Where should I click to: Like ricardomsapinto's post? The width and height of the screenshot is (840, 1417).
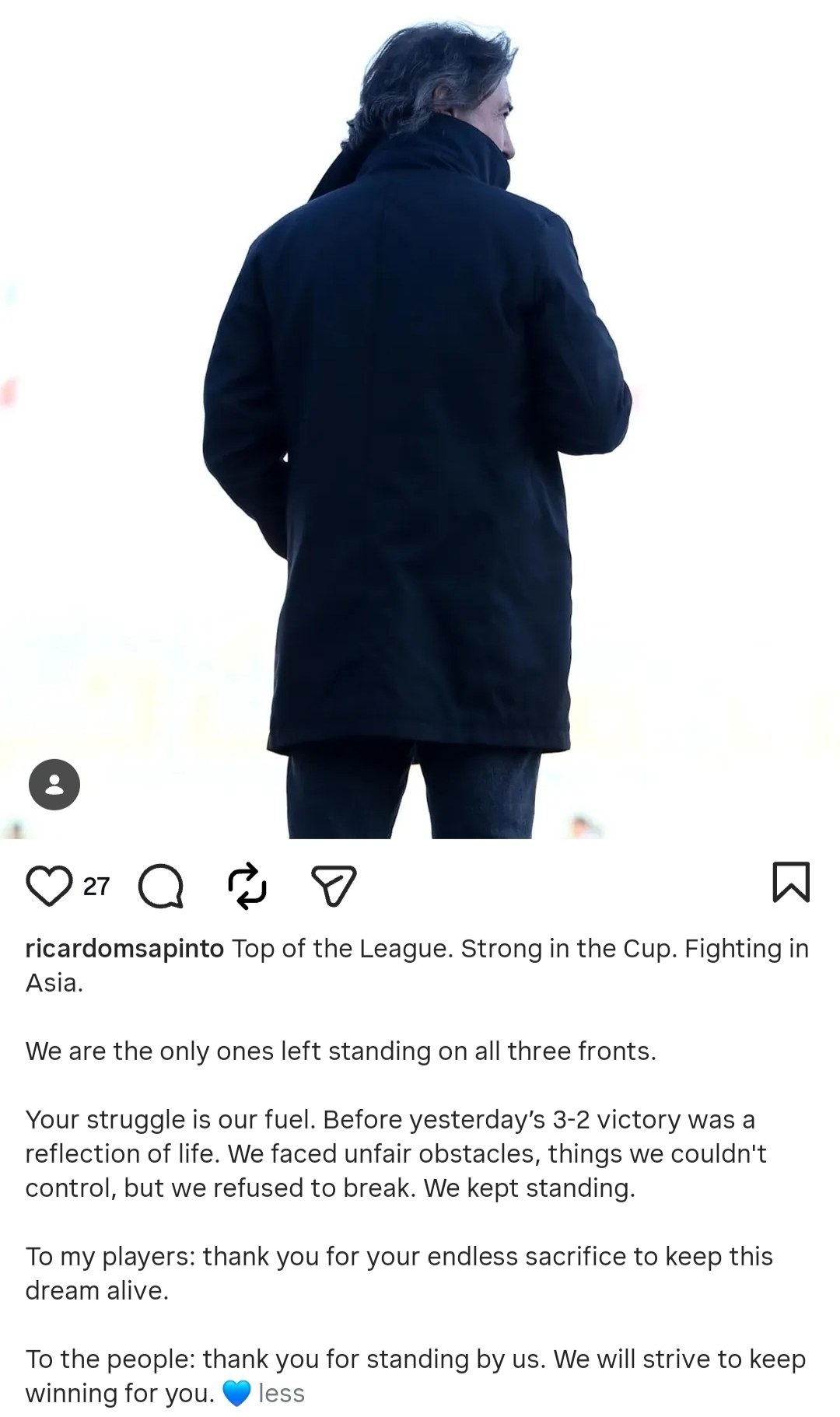click(49, 886)
